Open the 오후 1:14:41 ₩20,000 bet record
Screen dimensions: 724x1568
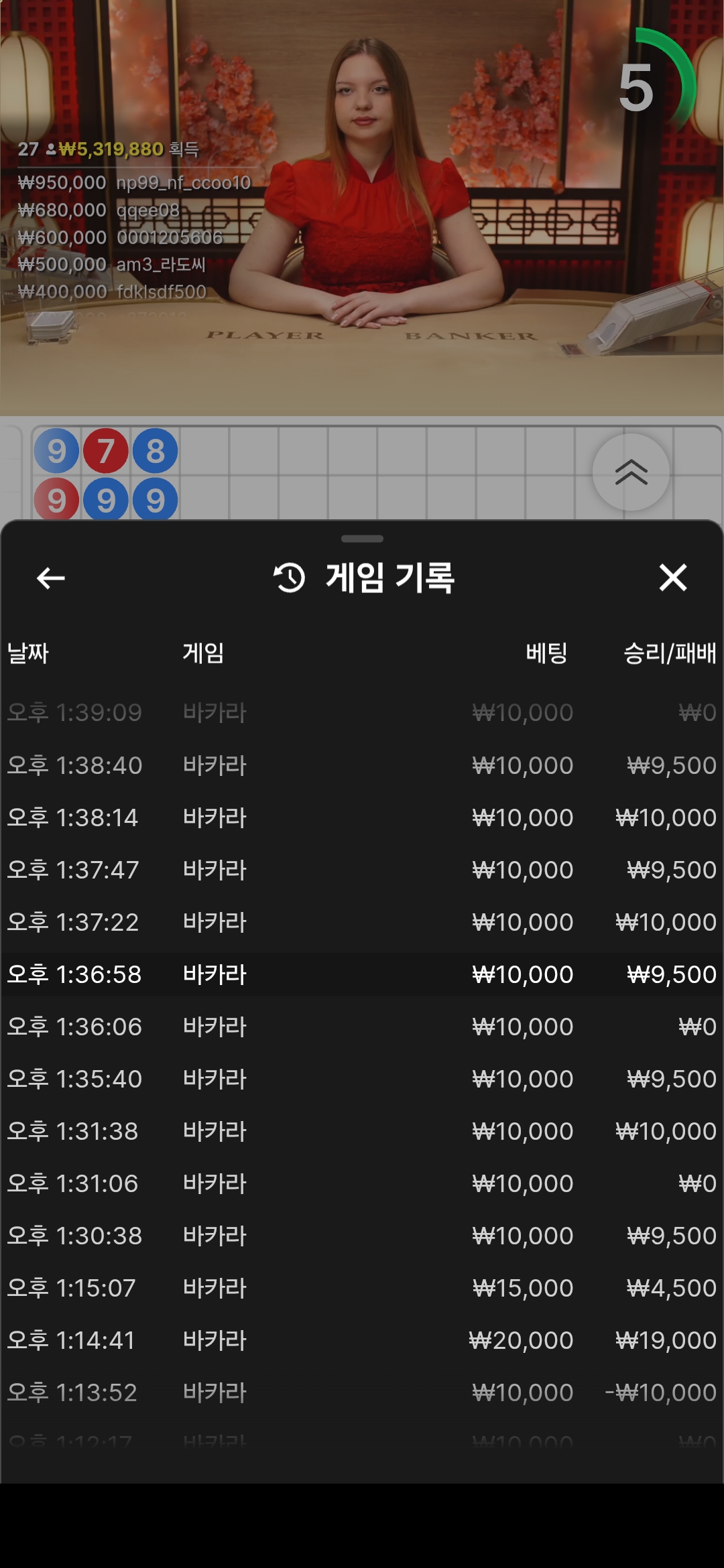point(362,1340)
